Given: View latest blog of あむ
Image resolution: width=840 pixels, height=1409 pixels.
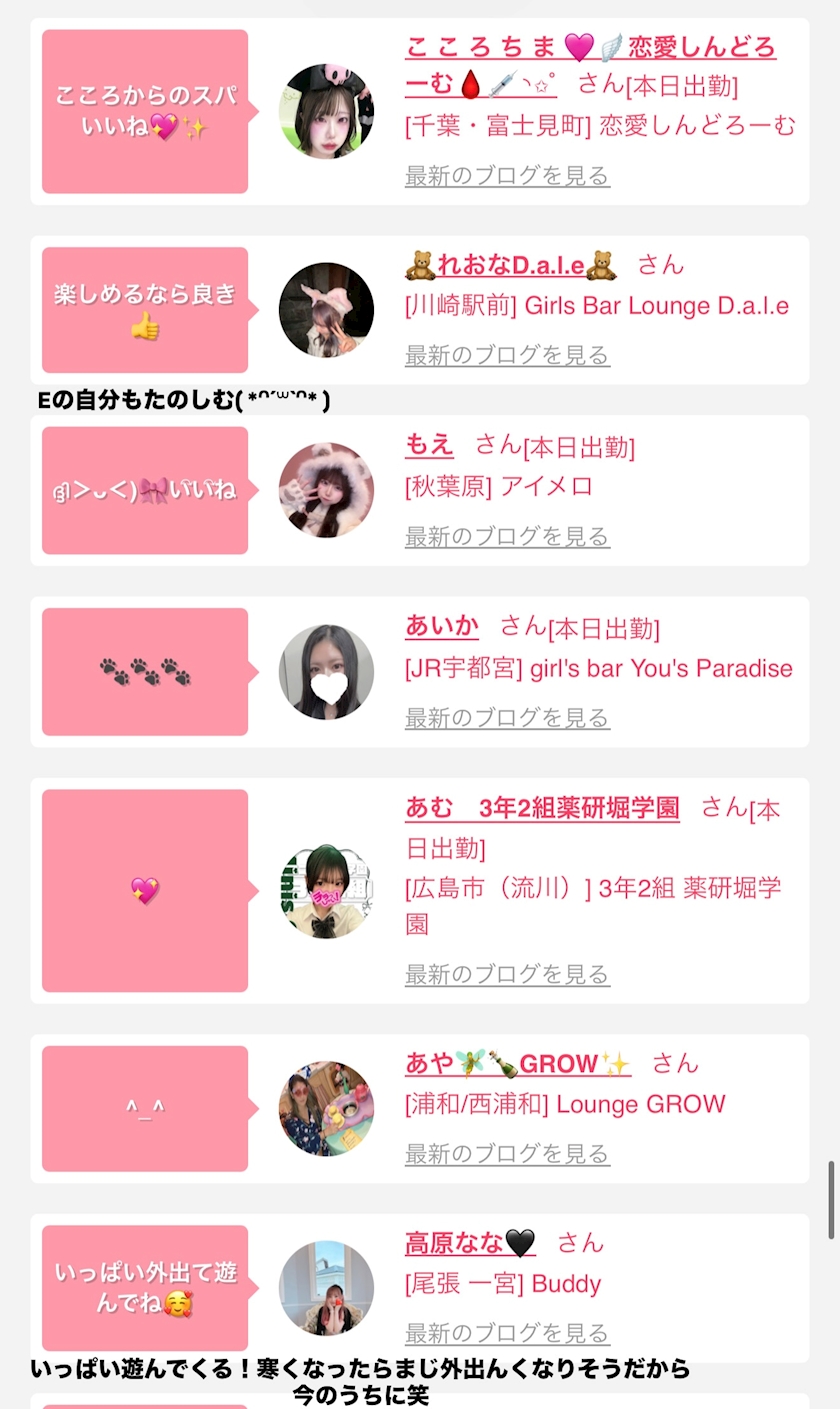Looking at the screenshot, I should (507, 973).
